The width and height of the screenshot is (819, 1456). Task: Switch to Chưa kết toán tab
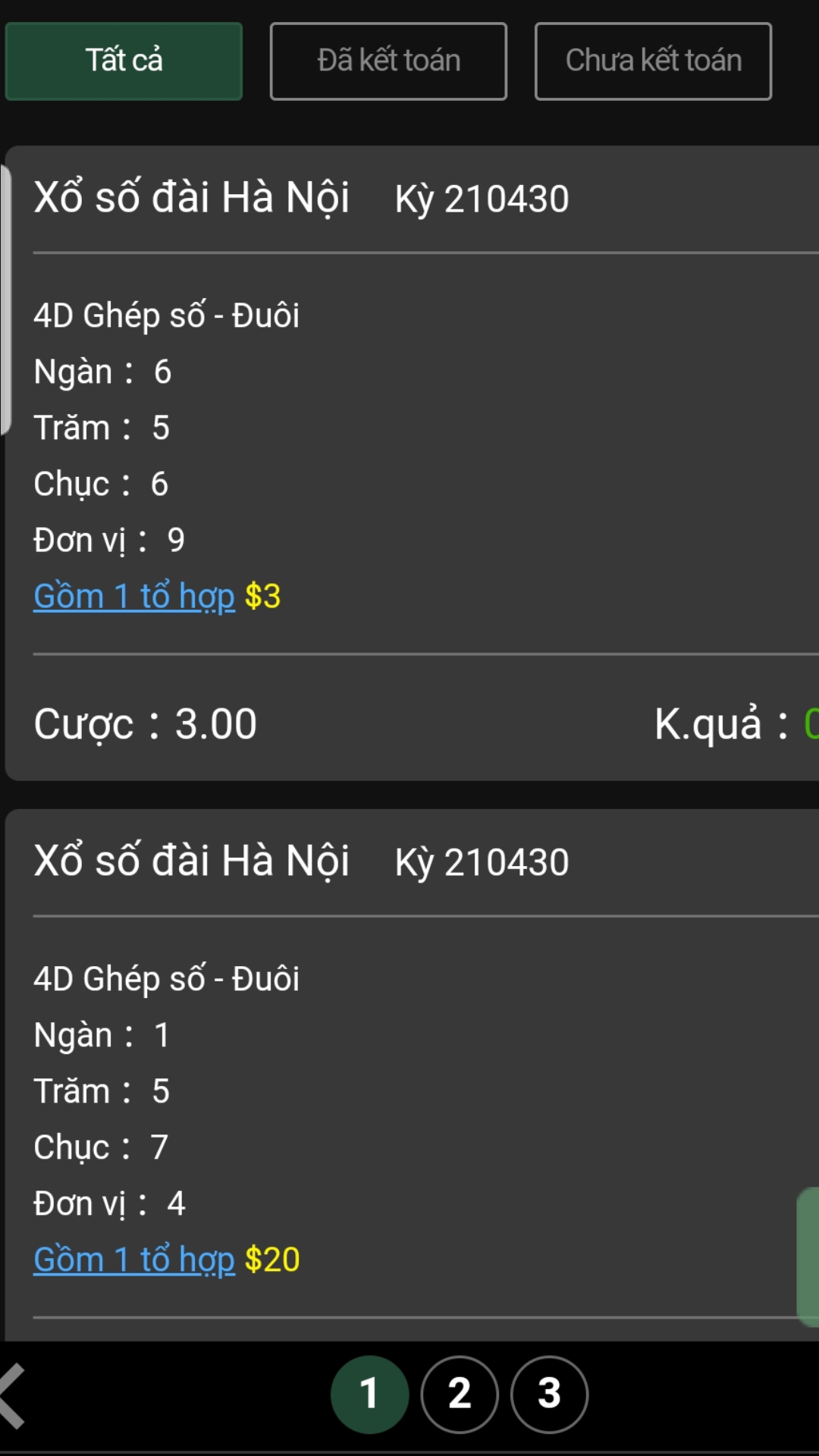click(x=653, y=61)
